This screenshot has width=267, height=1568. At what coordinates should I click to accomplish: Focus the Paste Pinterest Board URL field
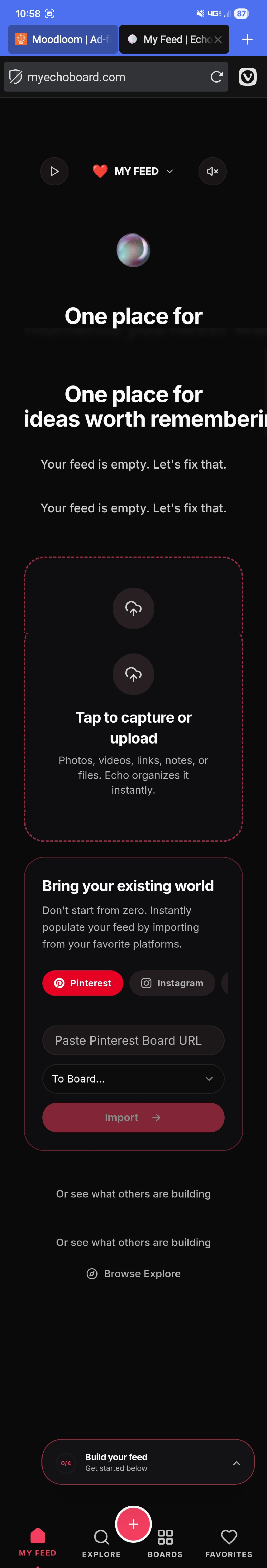pos(133,1040)
